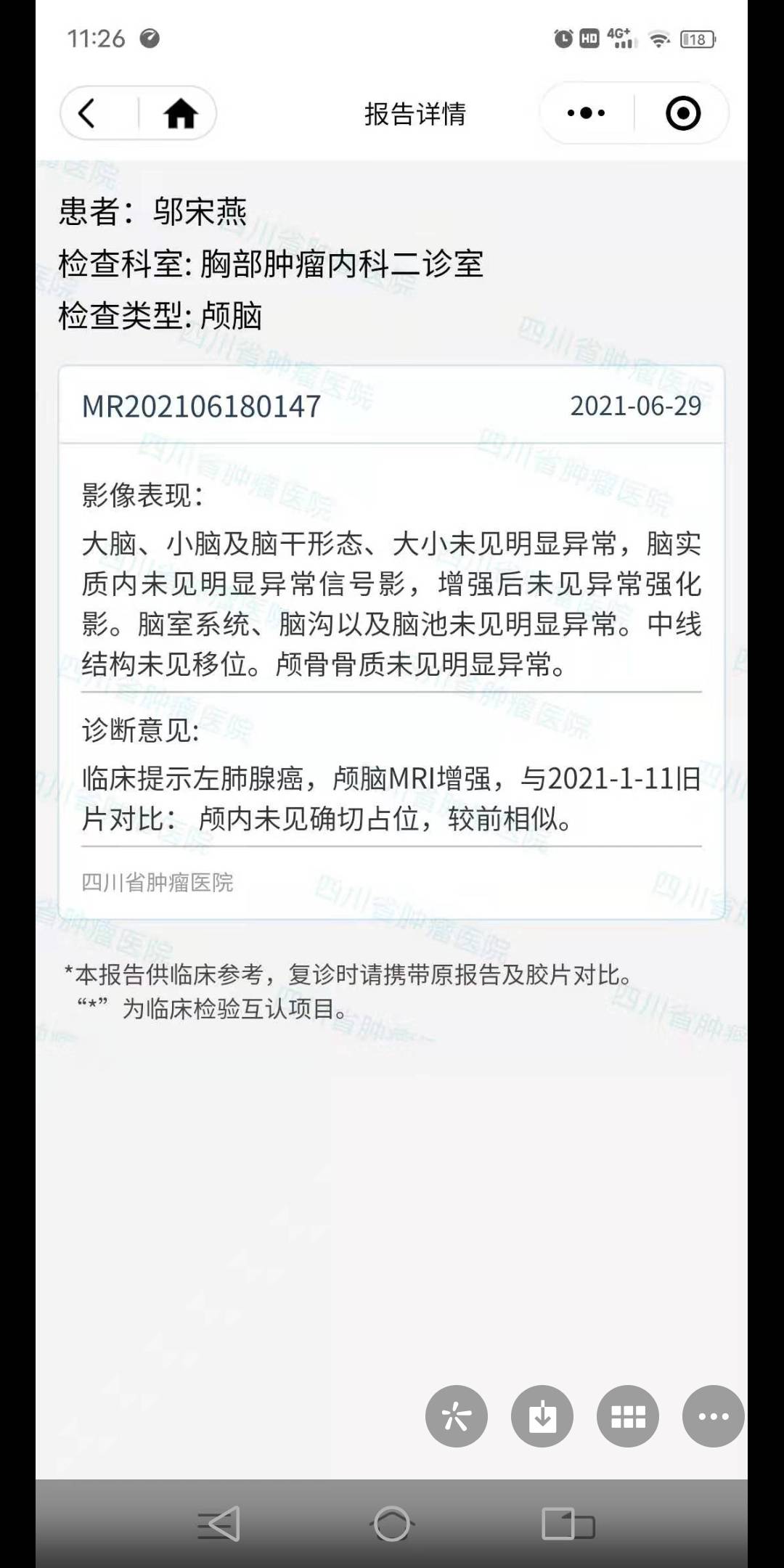Tap the hospital name 四川省肿瘤医院

coord(157,883)
